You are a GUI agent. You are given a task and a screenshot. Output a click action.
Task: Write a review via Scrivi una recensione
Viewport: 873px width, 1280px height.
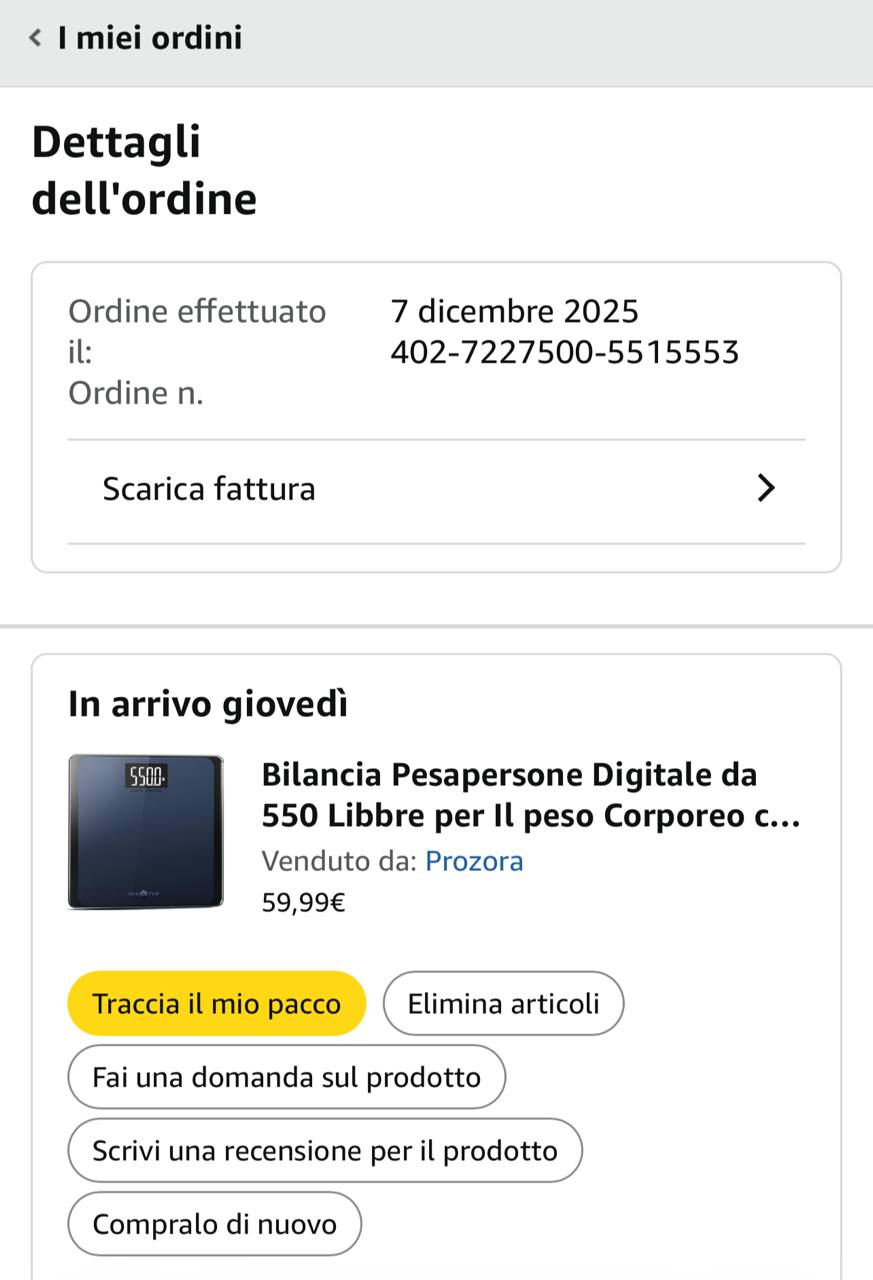(x=324, y=1150)
